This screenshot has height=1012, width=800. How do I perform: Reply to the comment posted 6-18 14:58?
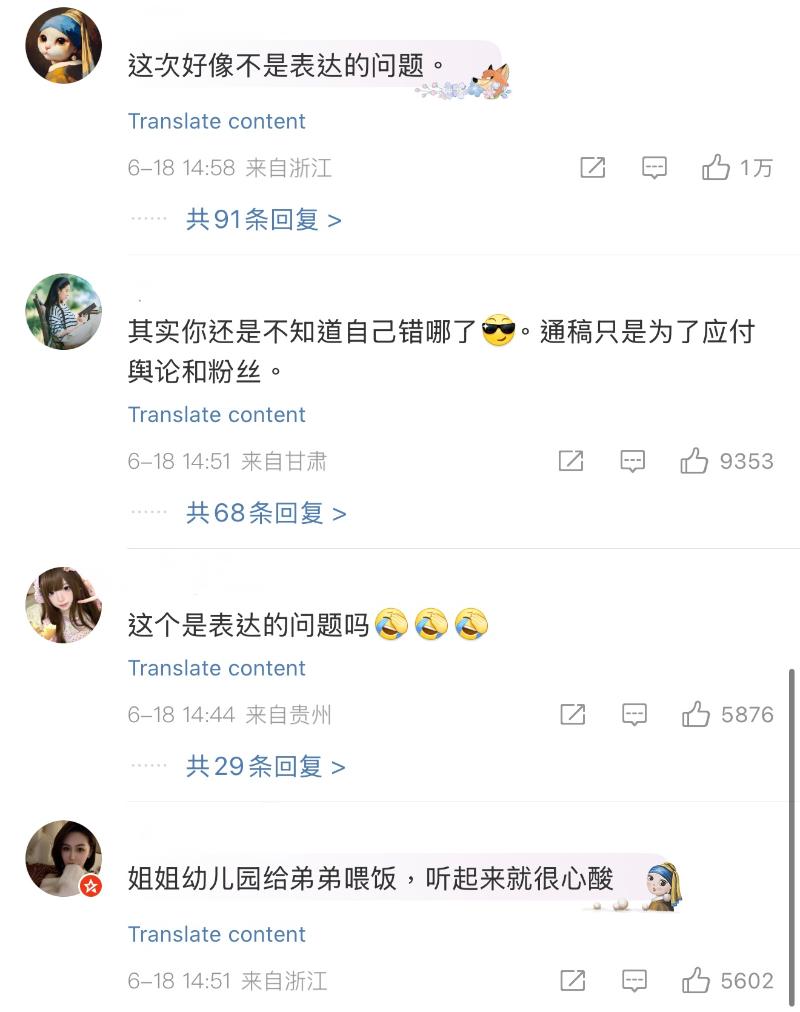pos(654,168)
